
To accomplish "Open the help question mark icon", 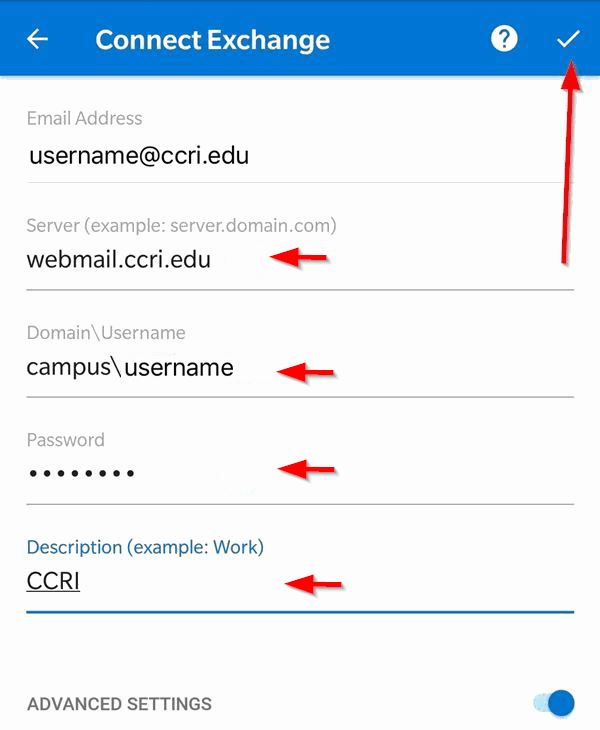I will click(x=504, y=39).
